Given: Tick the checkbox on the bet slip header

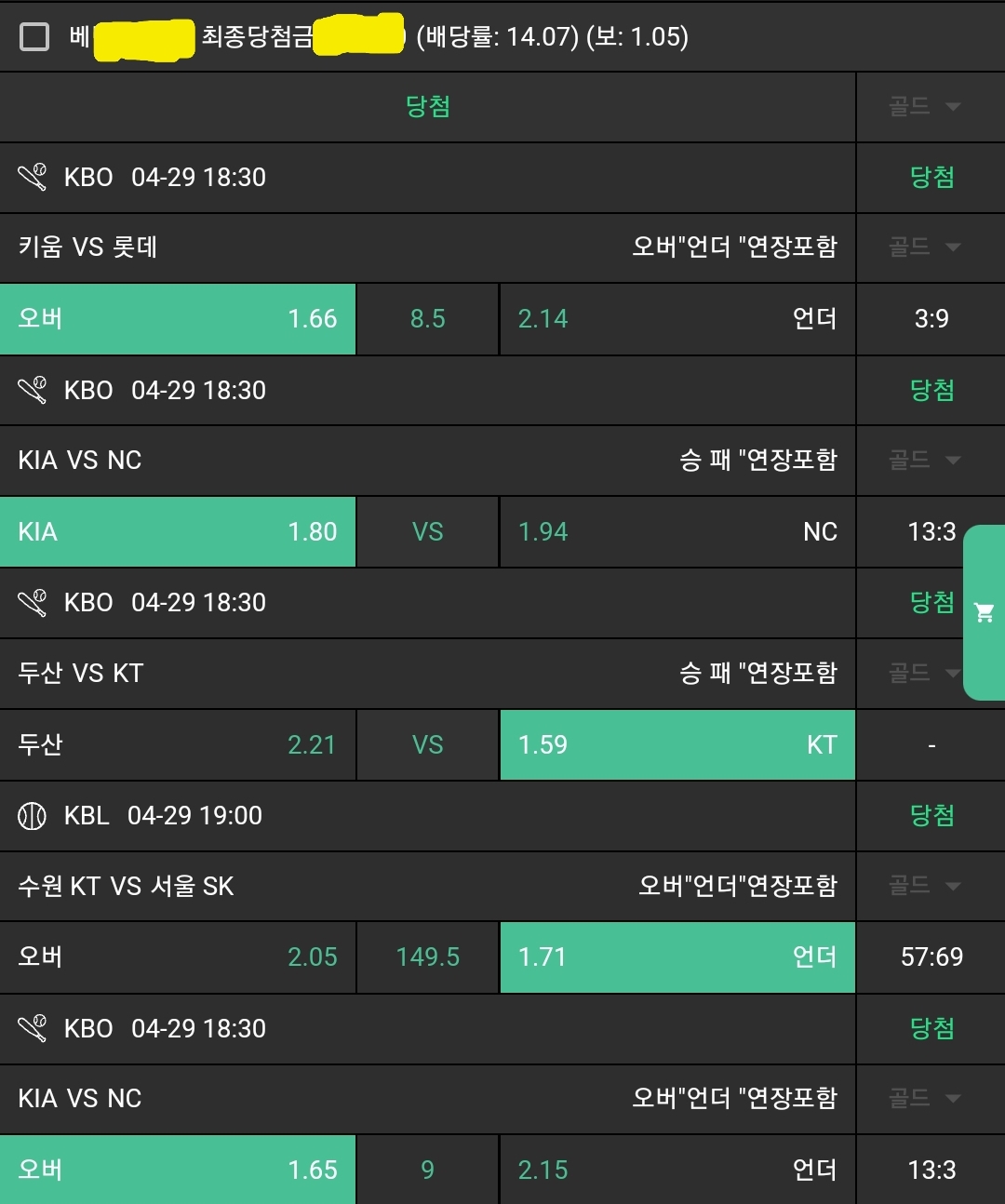Looking at the screenshot, I should pyautogui.click(x=34, y=37).
